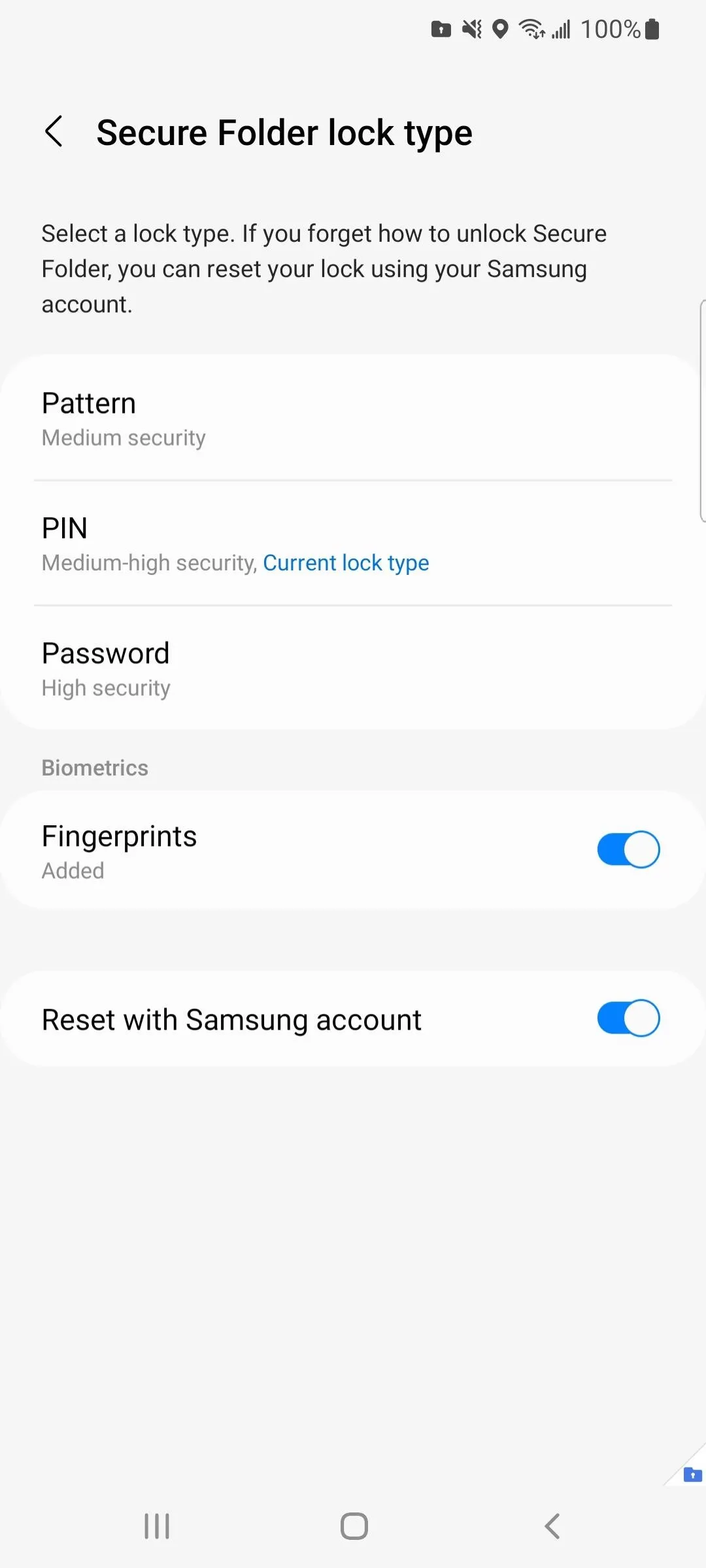Viewport: 706px width, 1568px height.
Task: Disable the Fingerprints switch
Action: pyautogui.click(x=628, y=849)
